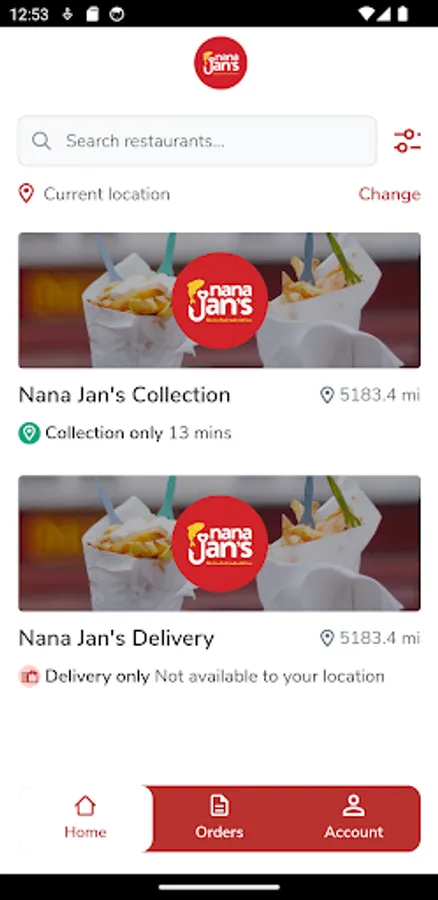Switch to the Account tab

tap(354, 818)
